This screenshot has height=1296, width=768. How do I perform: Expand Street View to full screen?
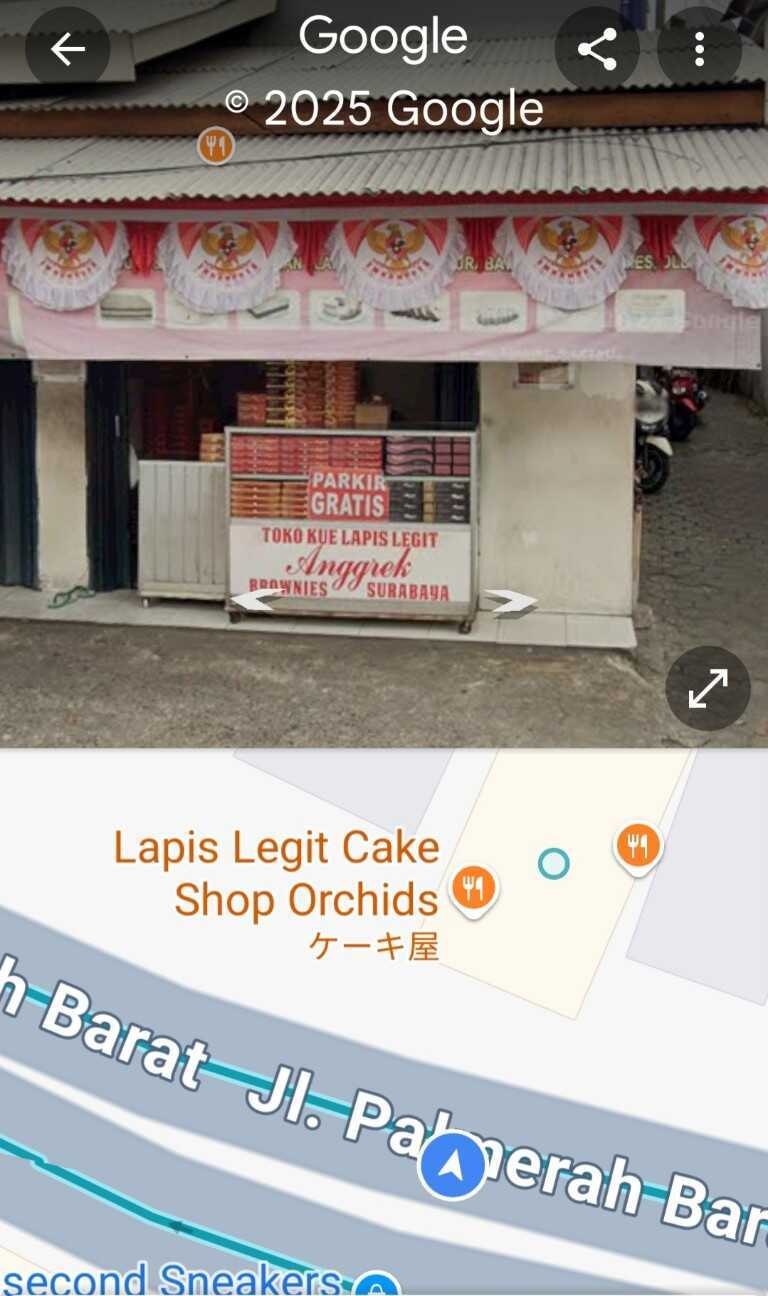click(x=707, y=688)
